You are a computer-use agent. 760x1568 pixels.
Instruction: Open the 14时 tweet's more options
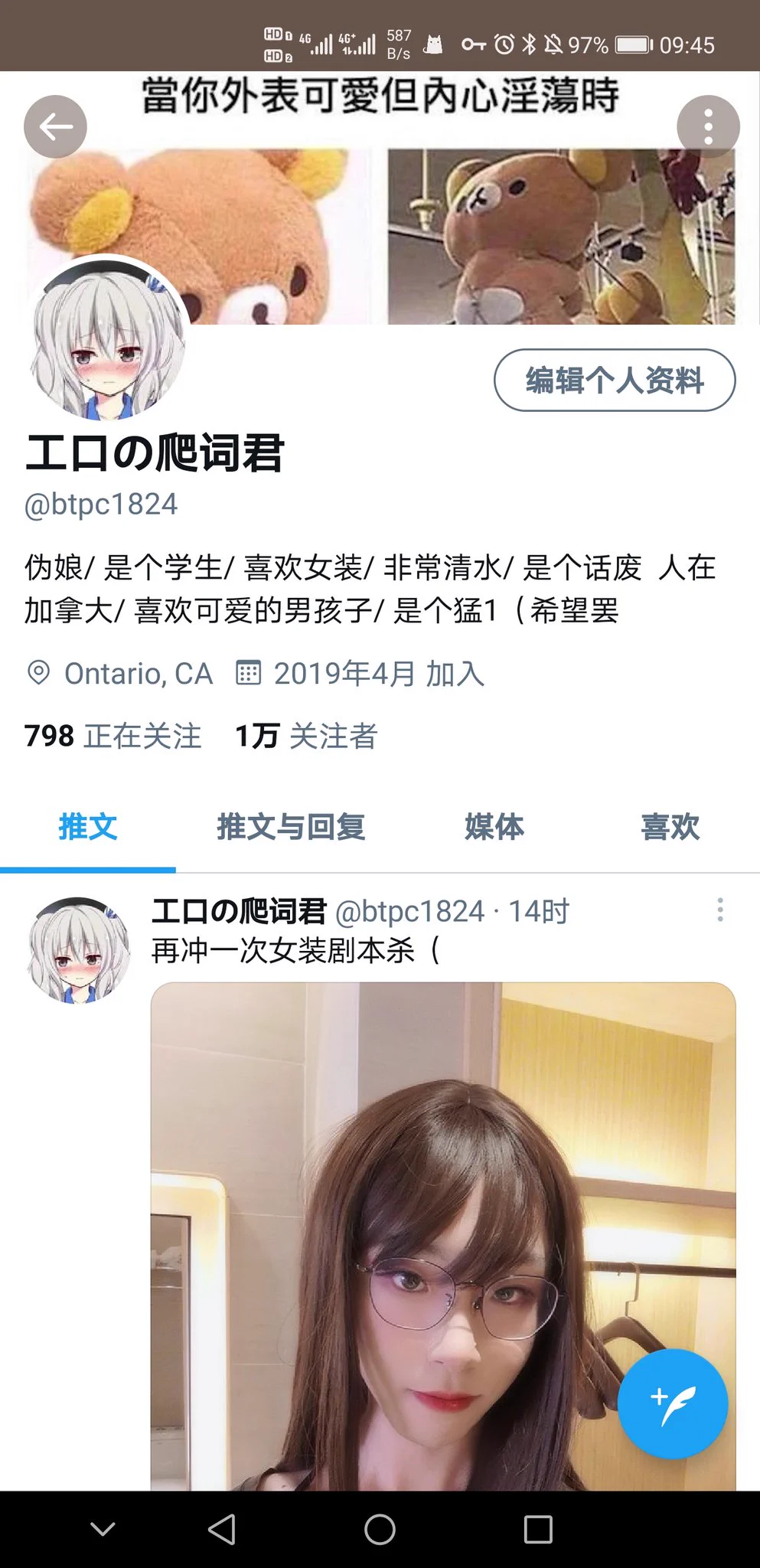coord(719,910)
